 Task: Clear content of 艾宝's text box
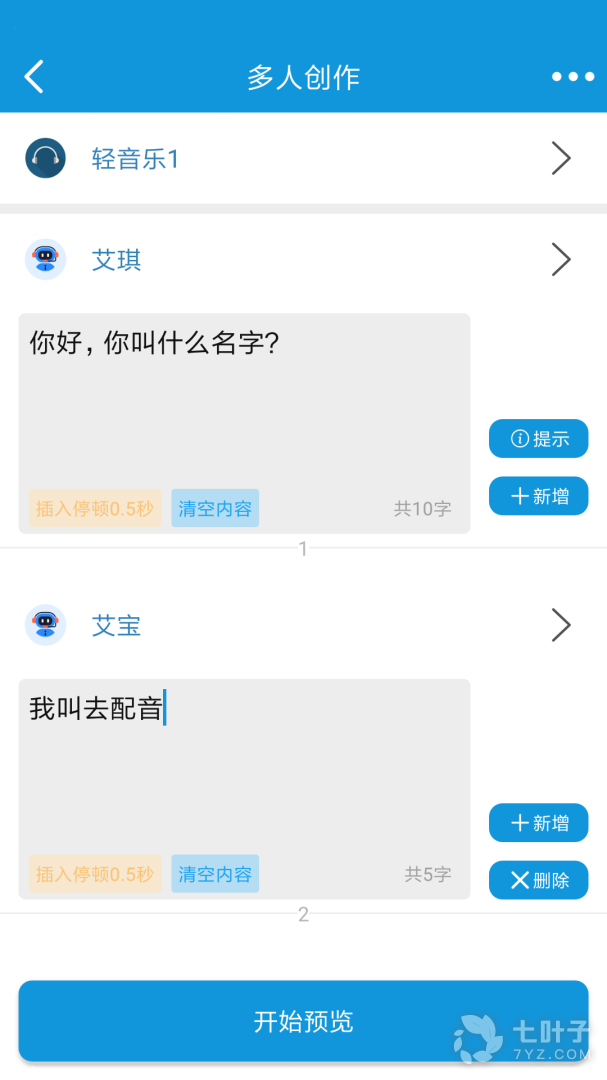[215, 874]
